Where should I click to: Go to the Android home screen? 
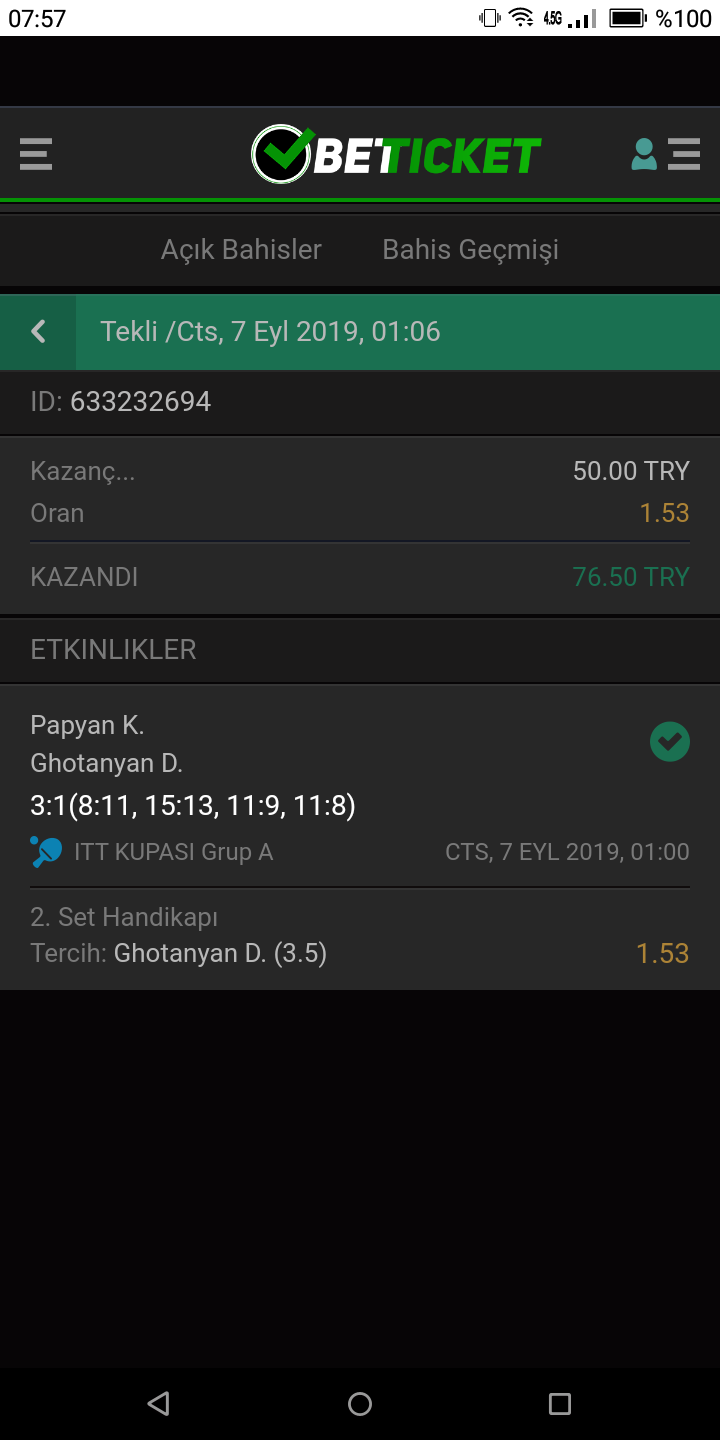(360, 1404)
